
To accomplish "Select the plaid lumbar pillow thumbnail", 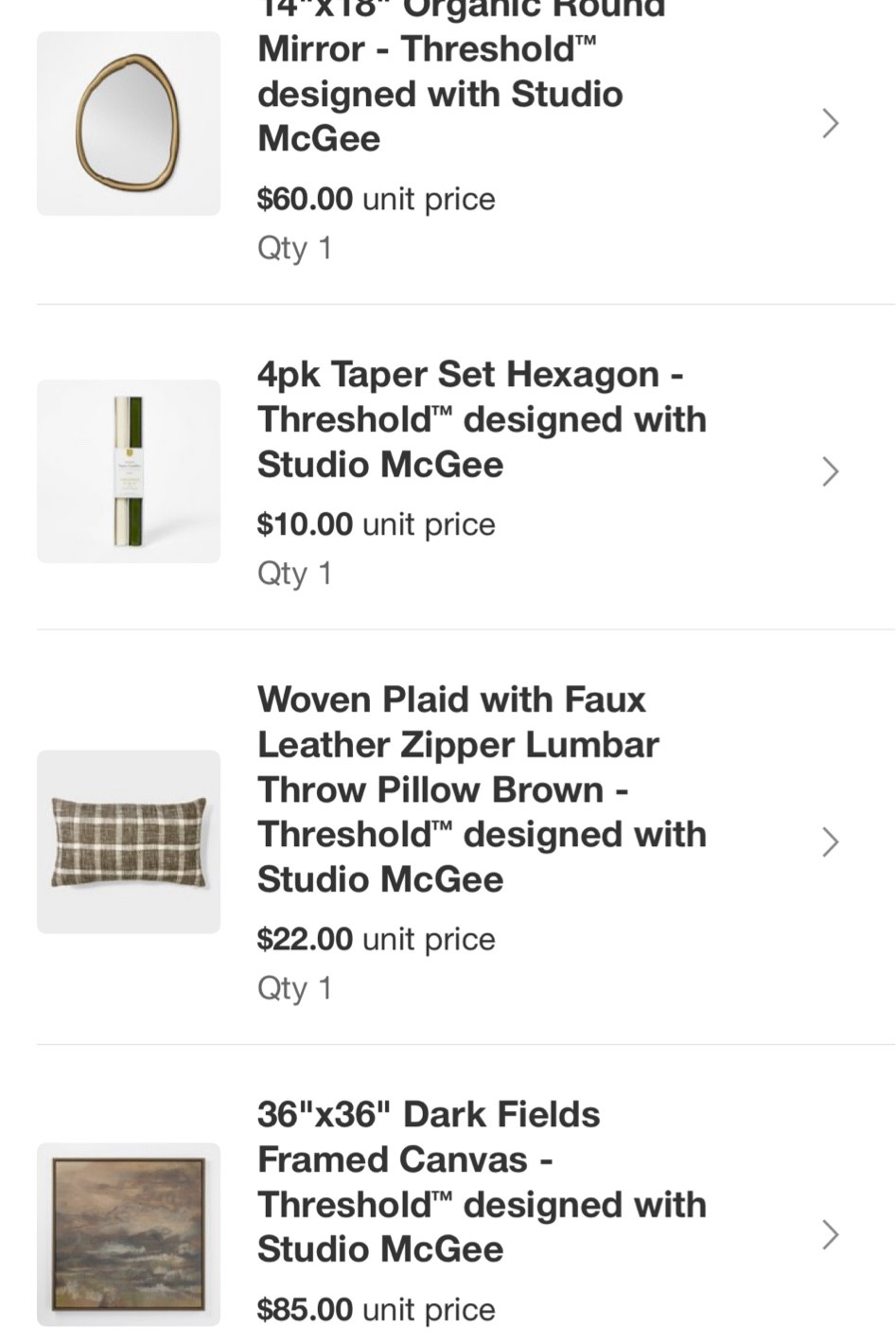I will (x=128, y=841).
